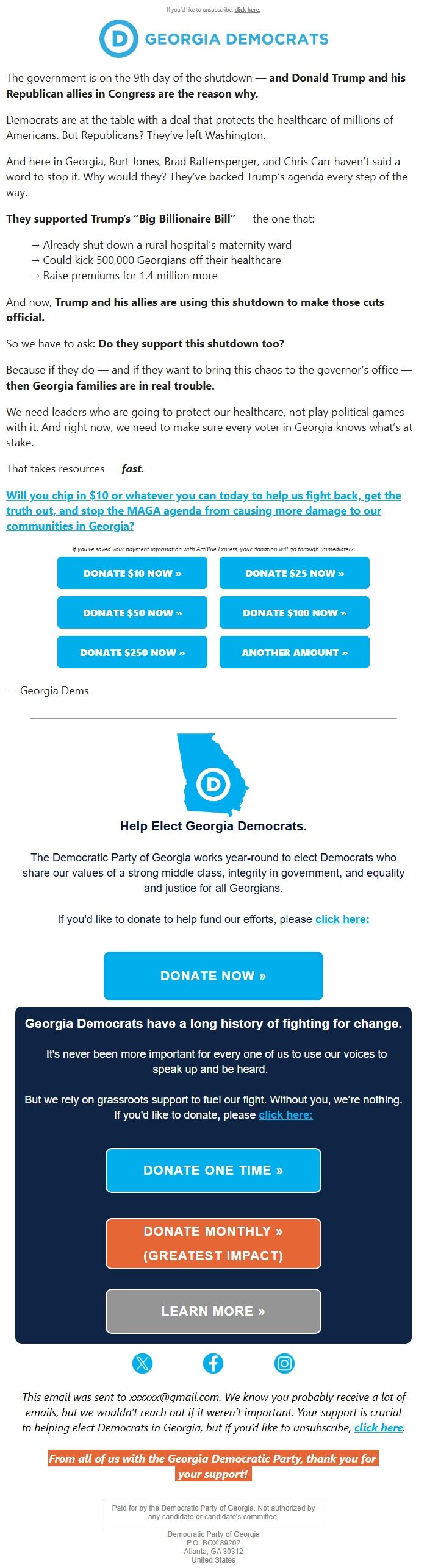Select Donate $250 Now button
The height and width of the screenshot is (1568, 427).
(132, 652)
